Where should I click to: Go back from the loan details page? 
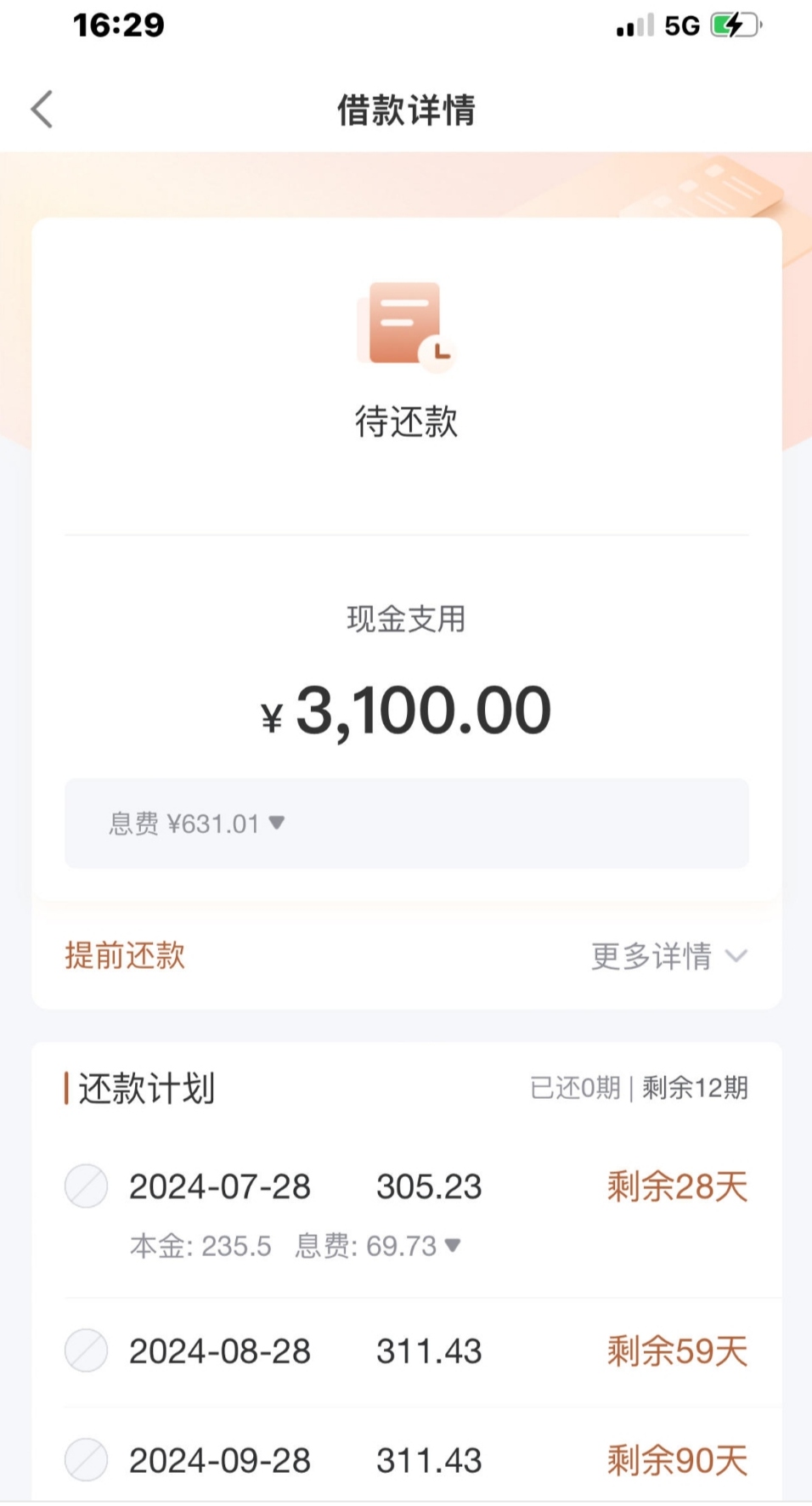point(42,110)
